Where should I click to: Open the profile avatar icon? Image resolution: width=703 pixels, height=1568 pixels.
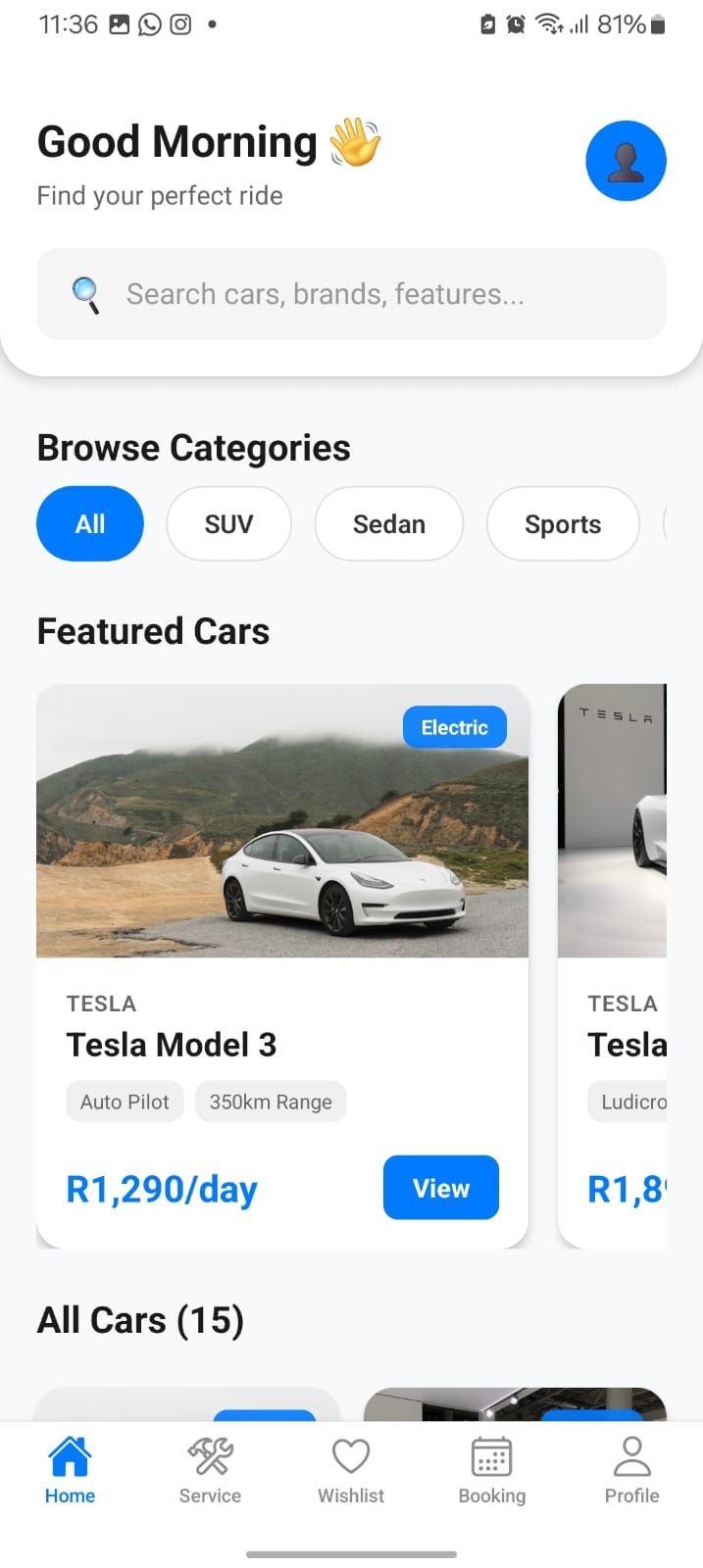[x=626, y=161]
